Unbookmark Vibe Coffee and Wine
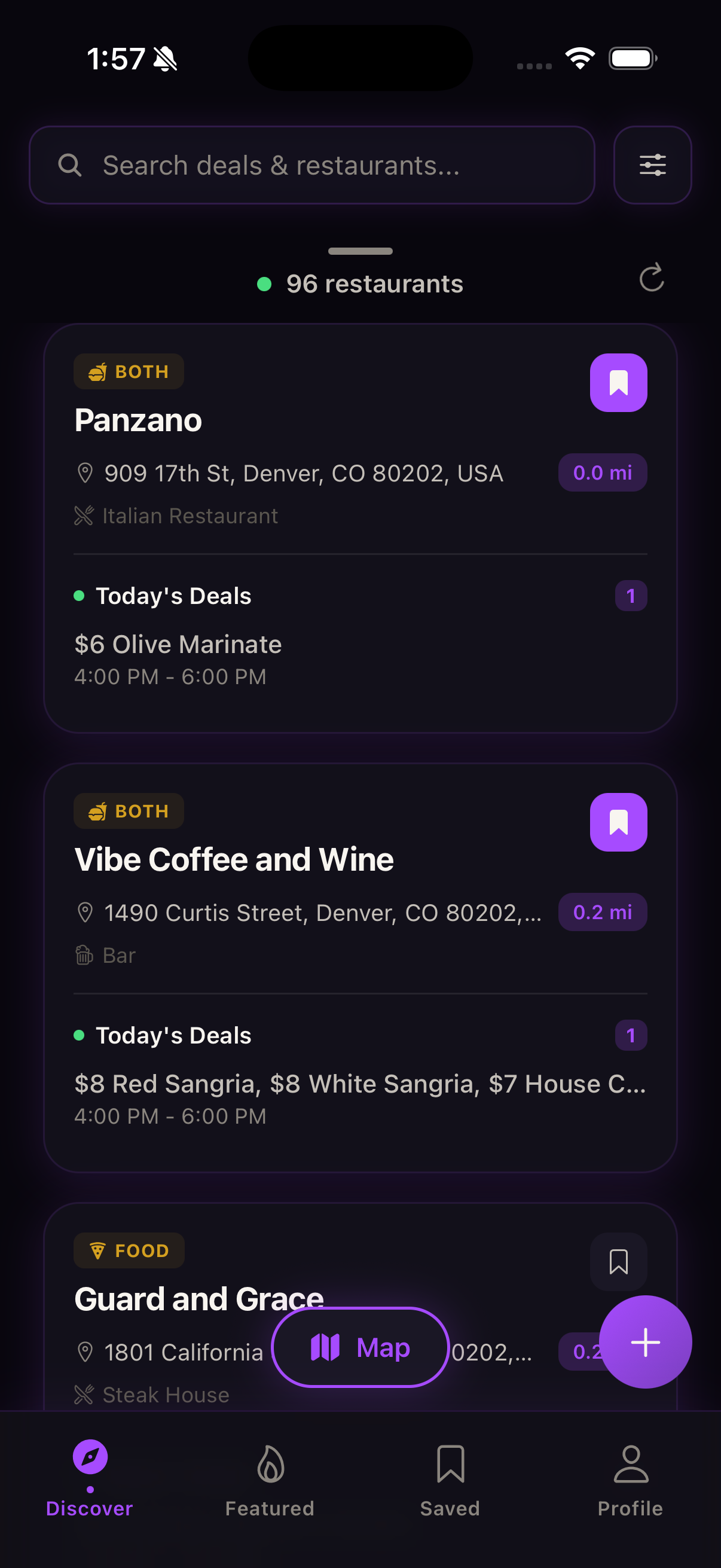 click(618, 822)
